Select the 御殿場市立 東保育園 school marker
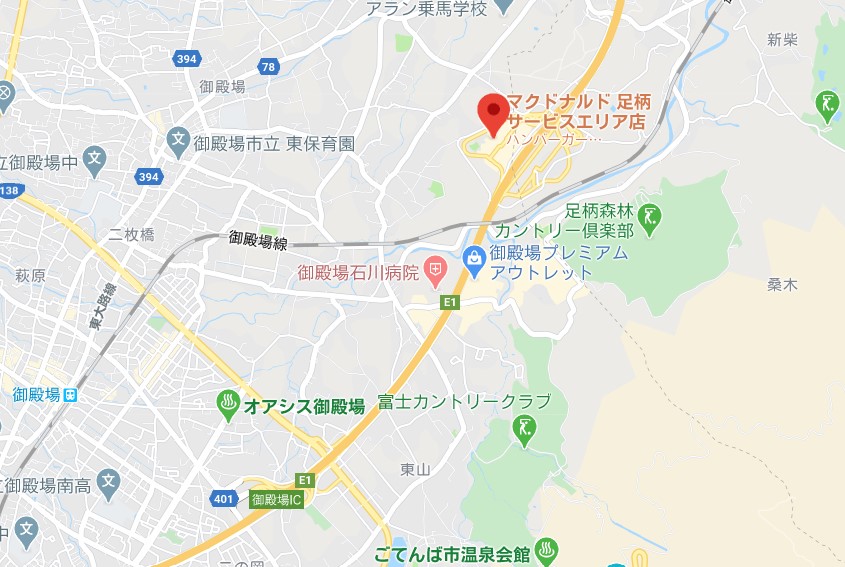 tap(178, 140)
